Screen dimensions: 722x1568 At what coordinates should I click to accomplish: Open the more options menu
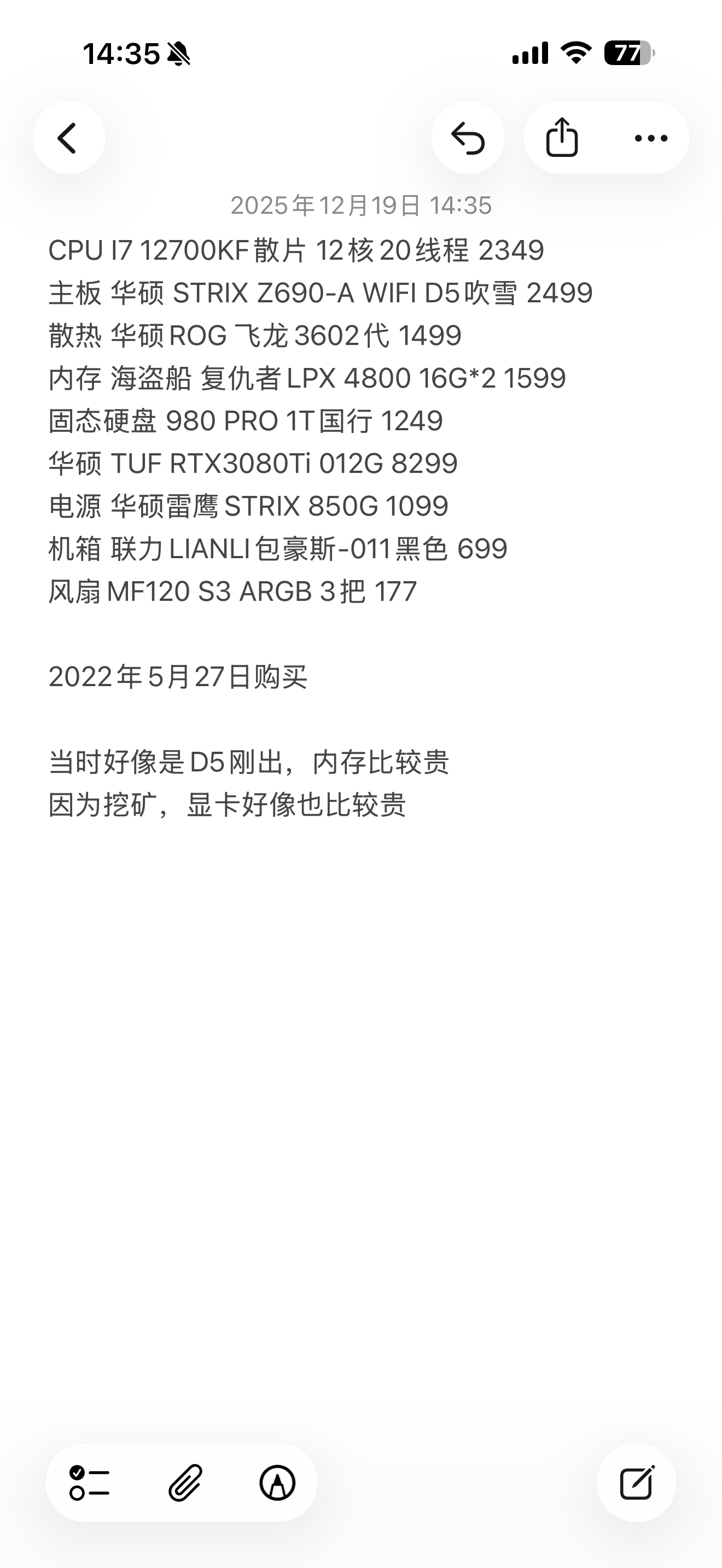point(651,138)
